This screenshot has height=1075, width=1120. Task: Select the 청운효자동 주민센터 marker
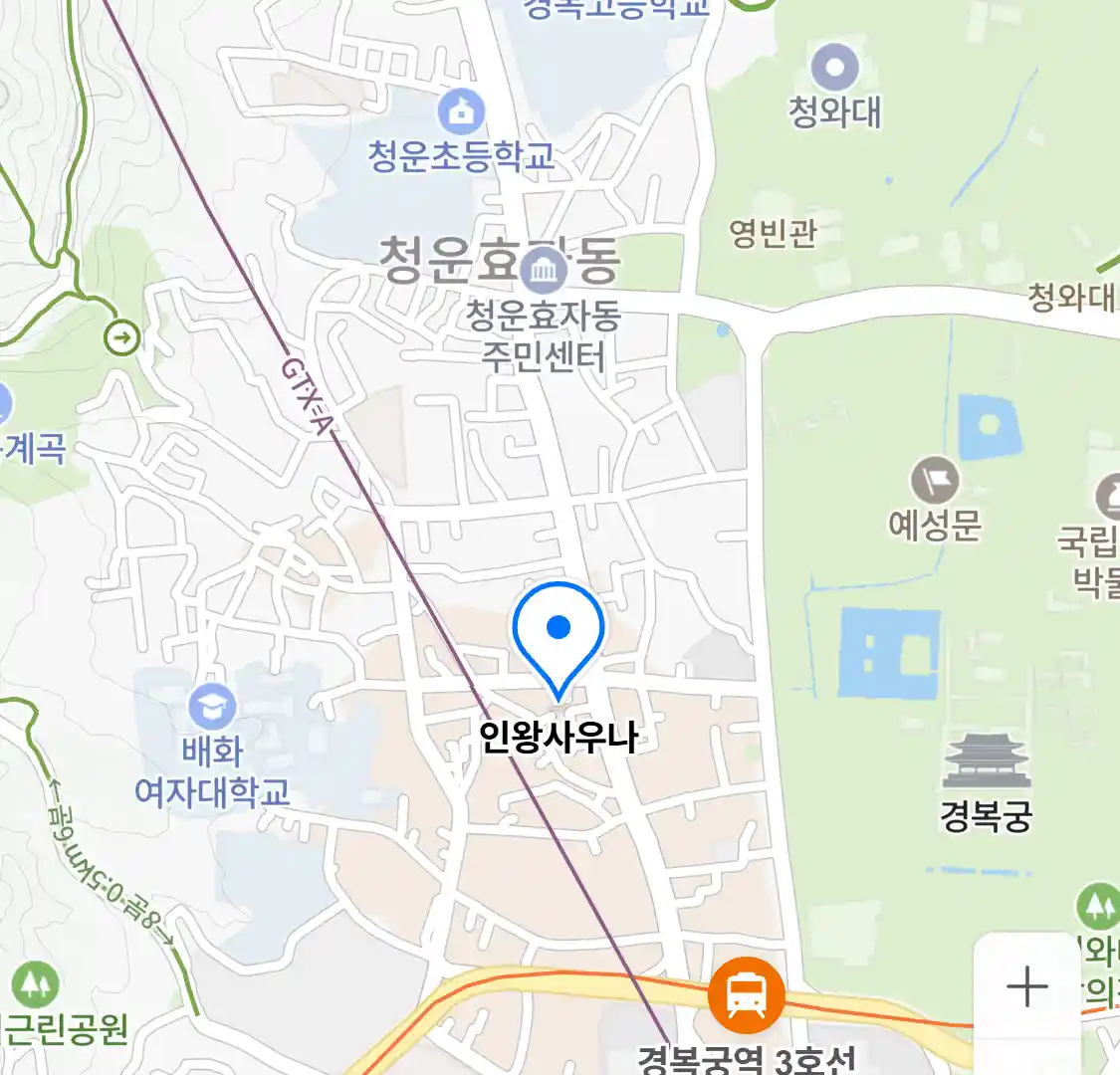point(544,269)
